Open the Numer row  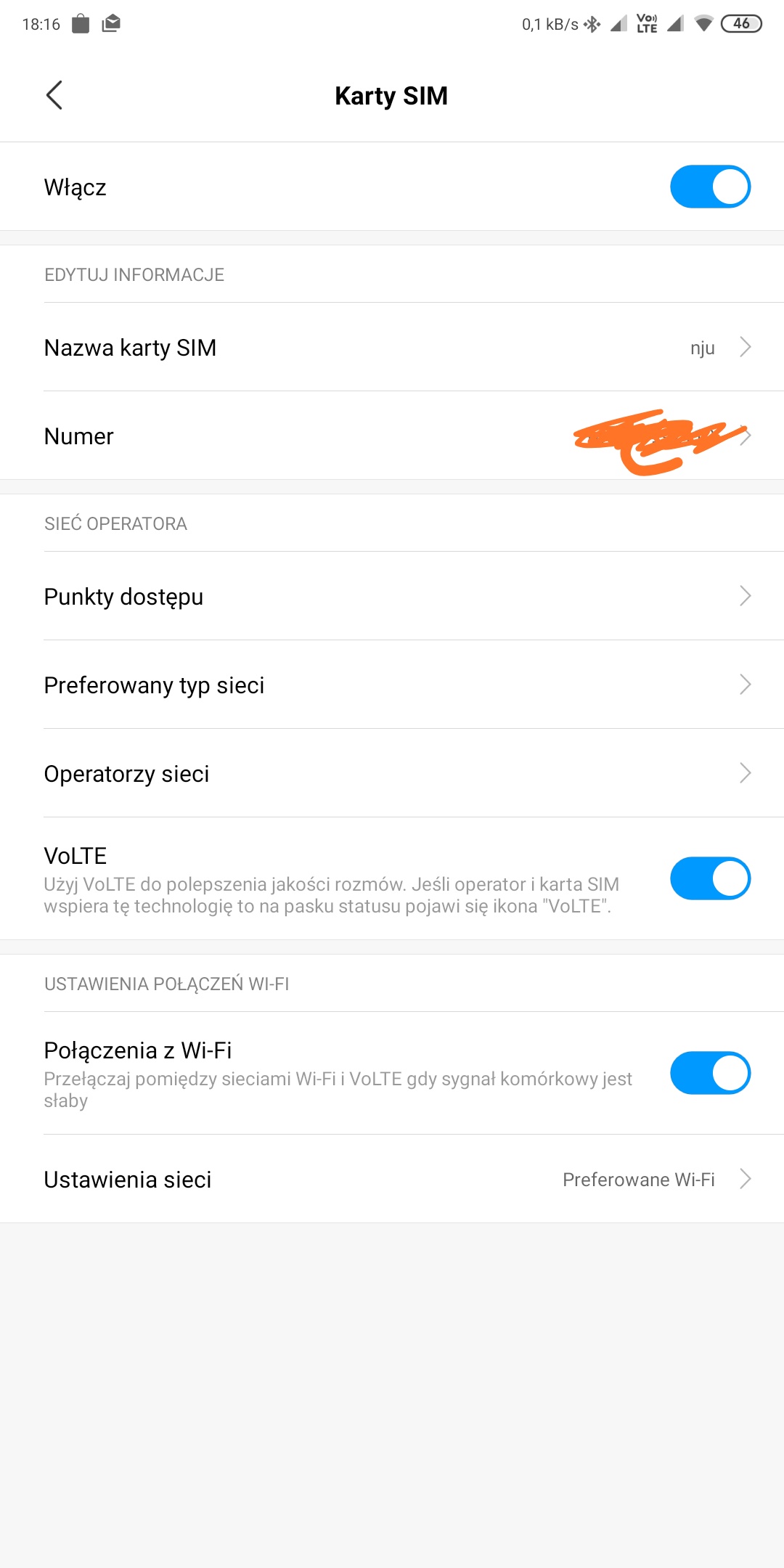392,436
